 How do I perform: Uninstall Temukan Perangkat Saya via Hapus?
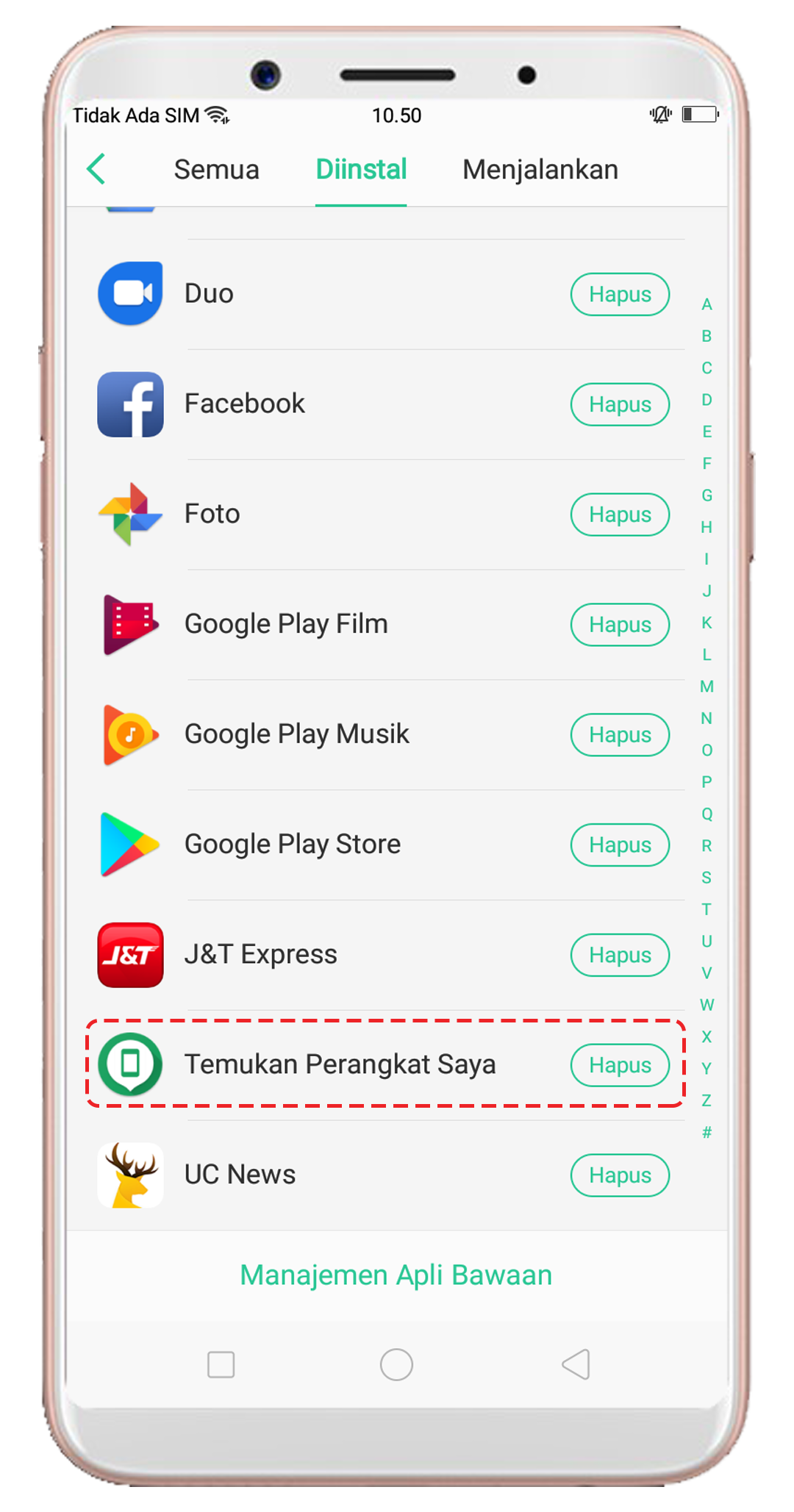click(620, 1065)
